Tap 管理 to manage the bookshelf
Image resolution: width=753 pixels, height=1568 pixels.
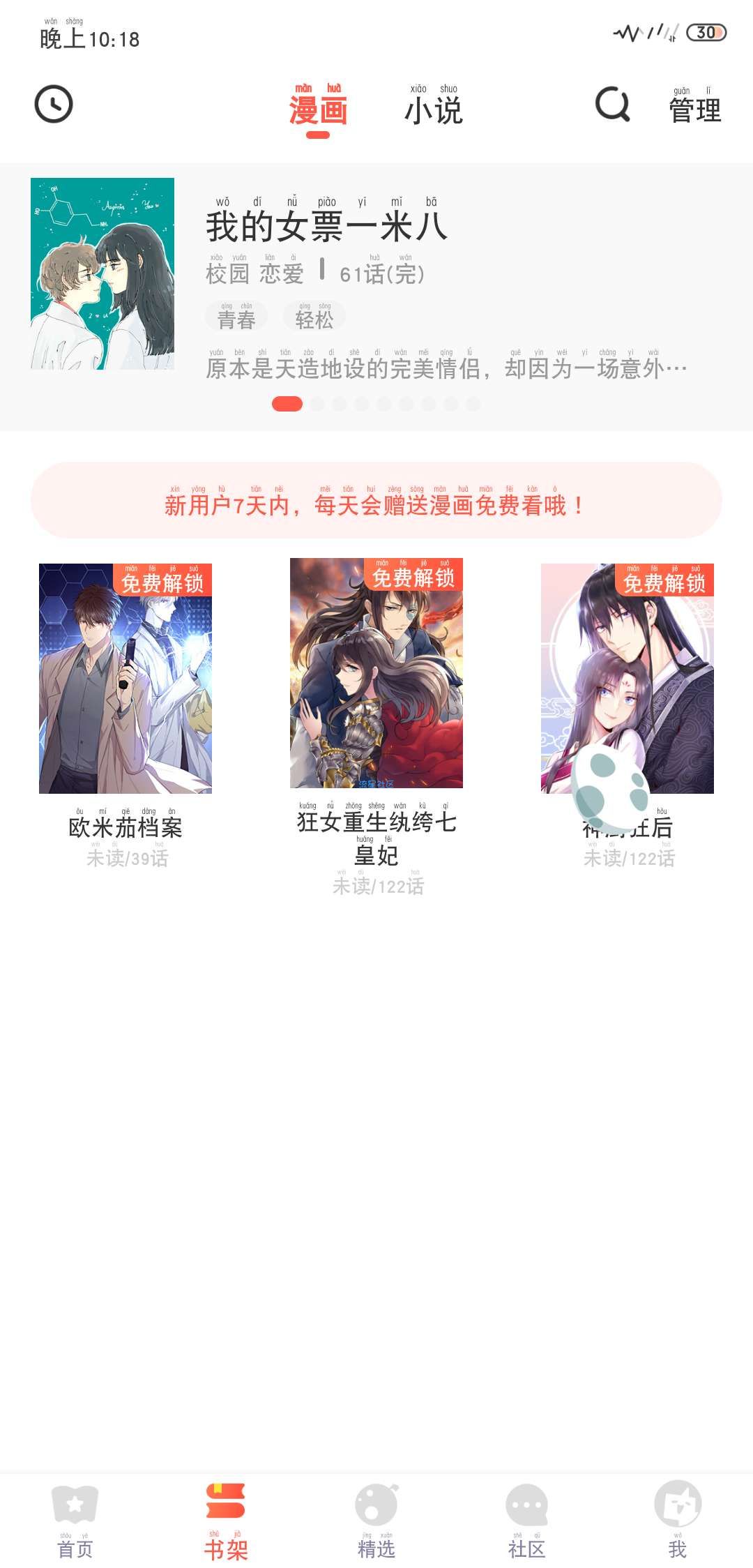click(694, 108)
